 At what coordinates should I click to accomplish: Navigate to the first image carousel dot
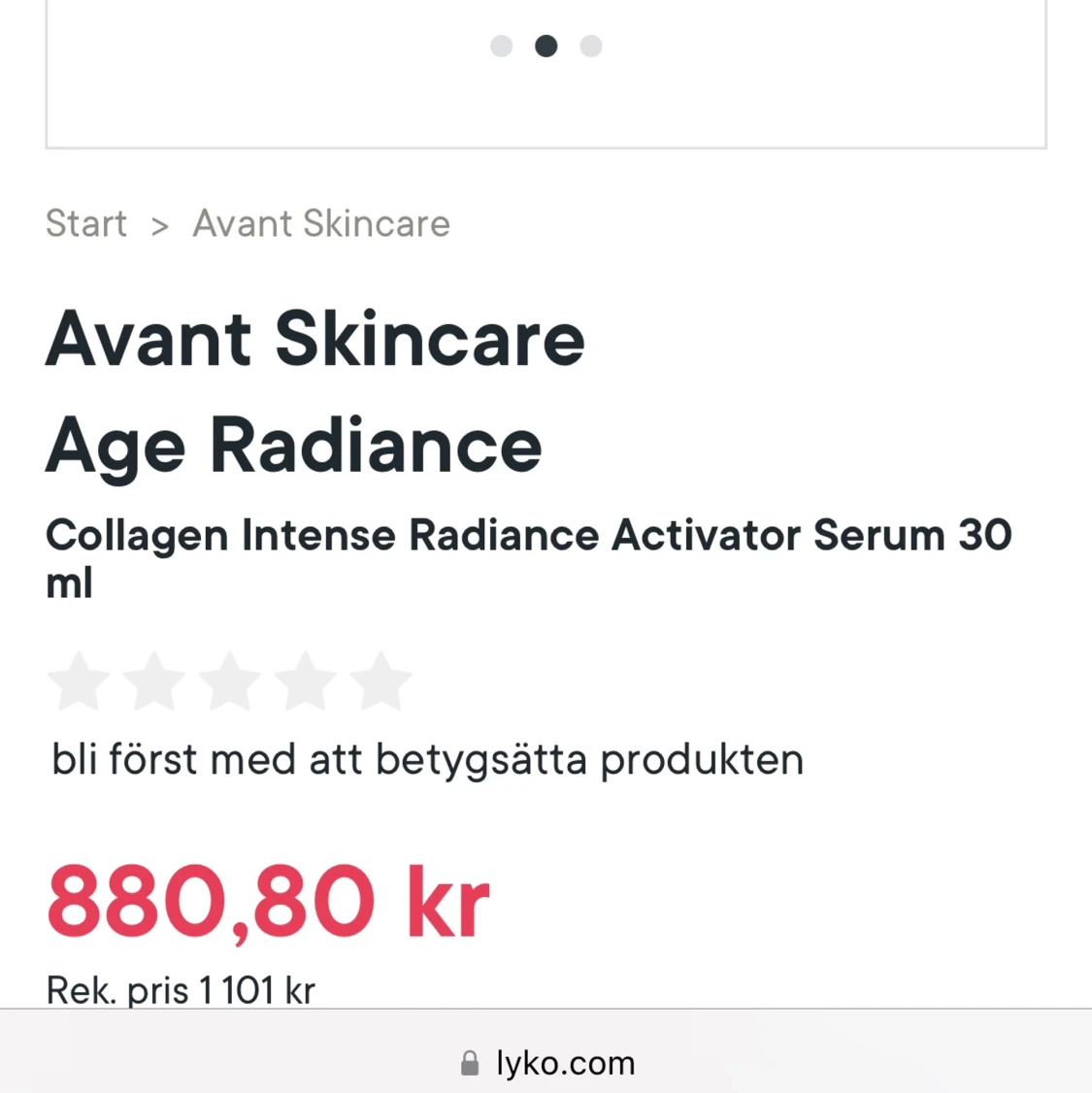click(501, 46)
